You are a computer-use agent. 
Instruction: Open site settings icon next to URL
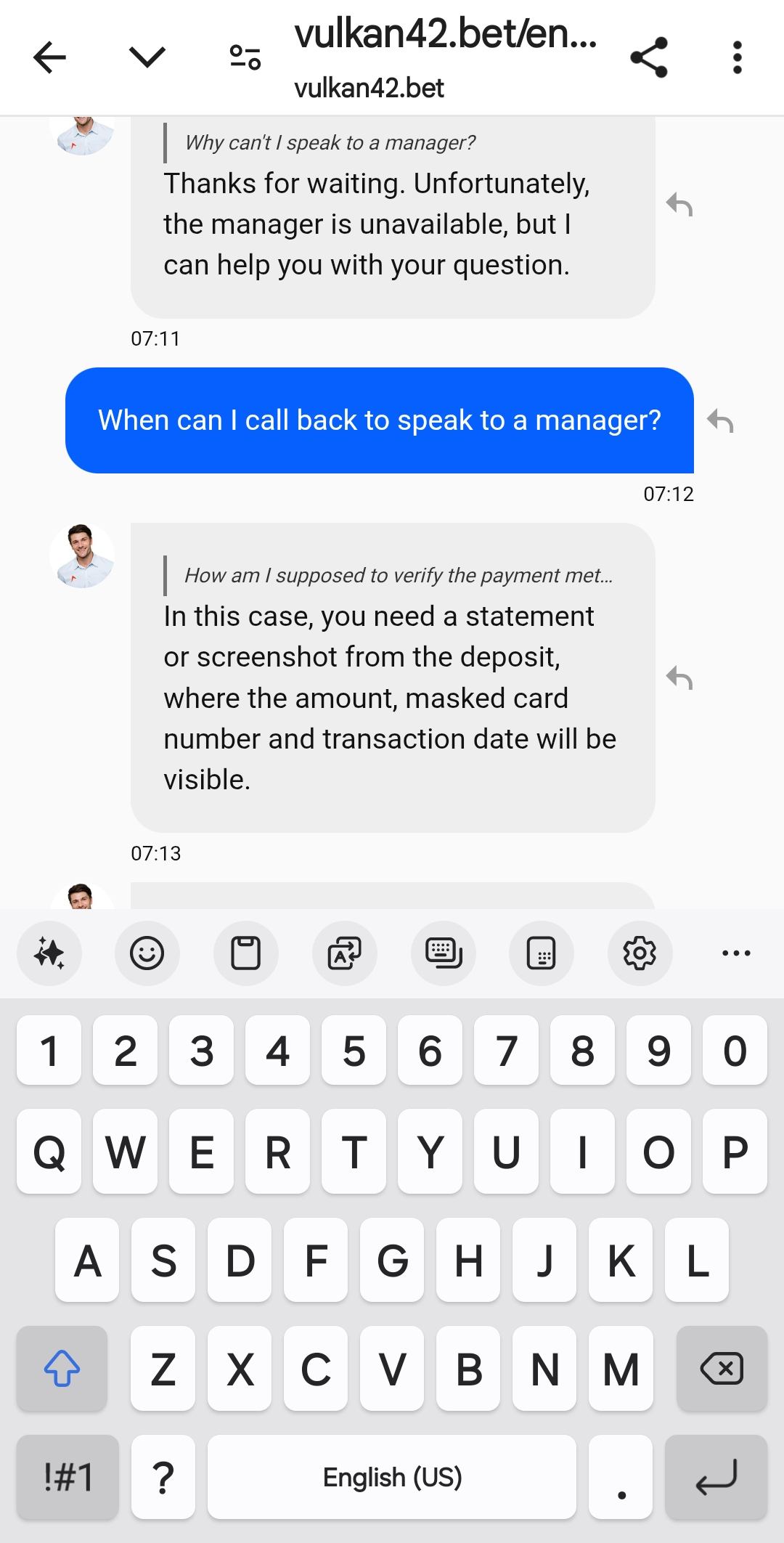[x=245, y=57]
